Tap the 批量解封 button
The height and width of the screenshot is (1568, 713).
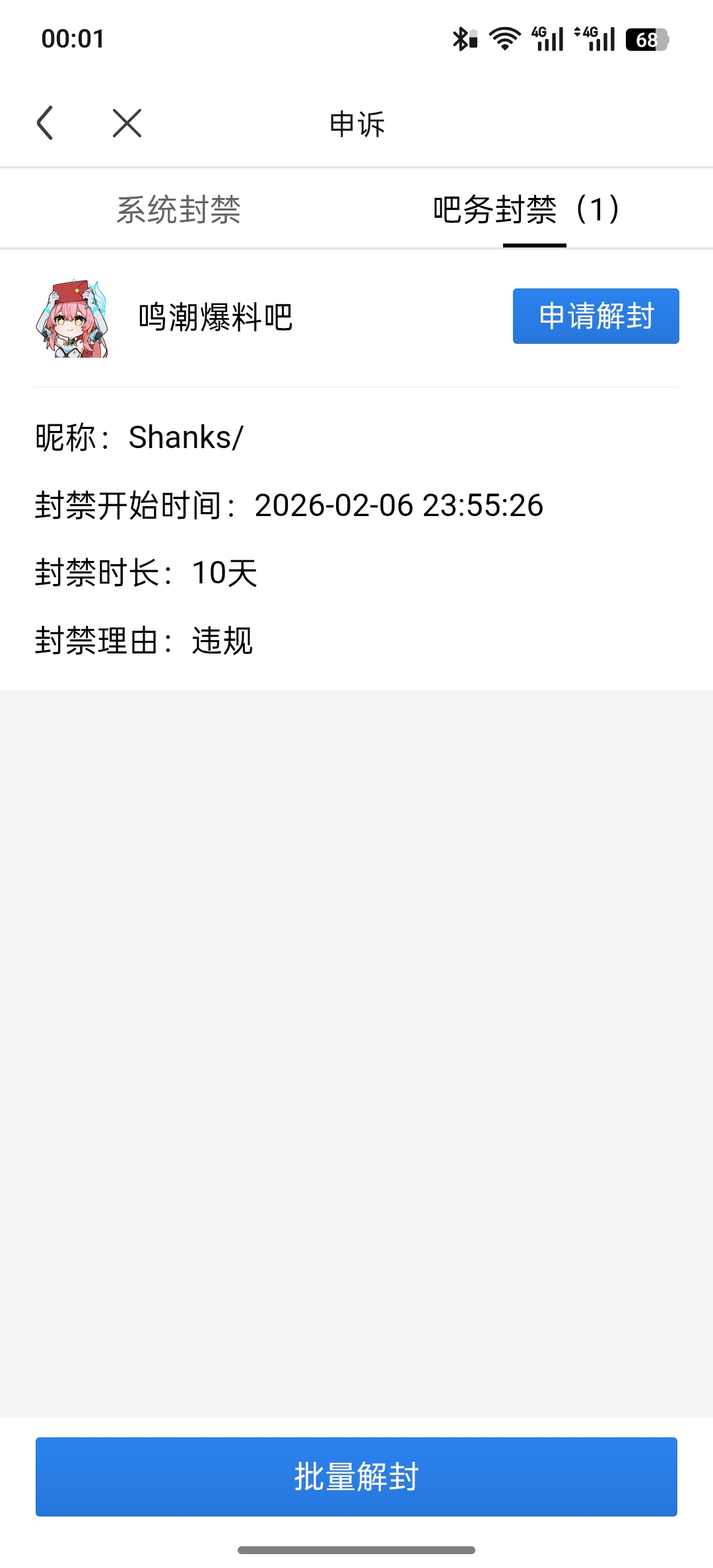[x=356, y=1476]
